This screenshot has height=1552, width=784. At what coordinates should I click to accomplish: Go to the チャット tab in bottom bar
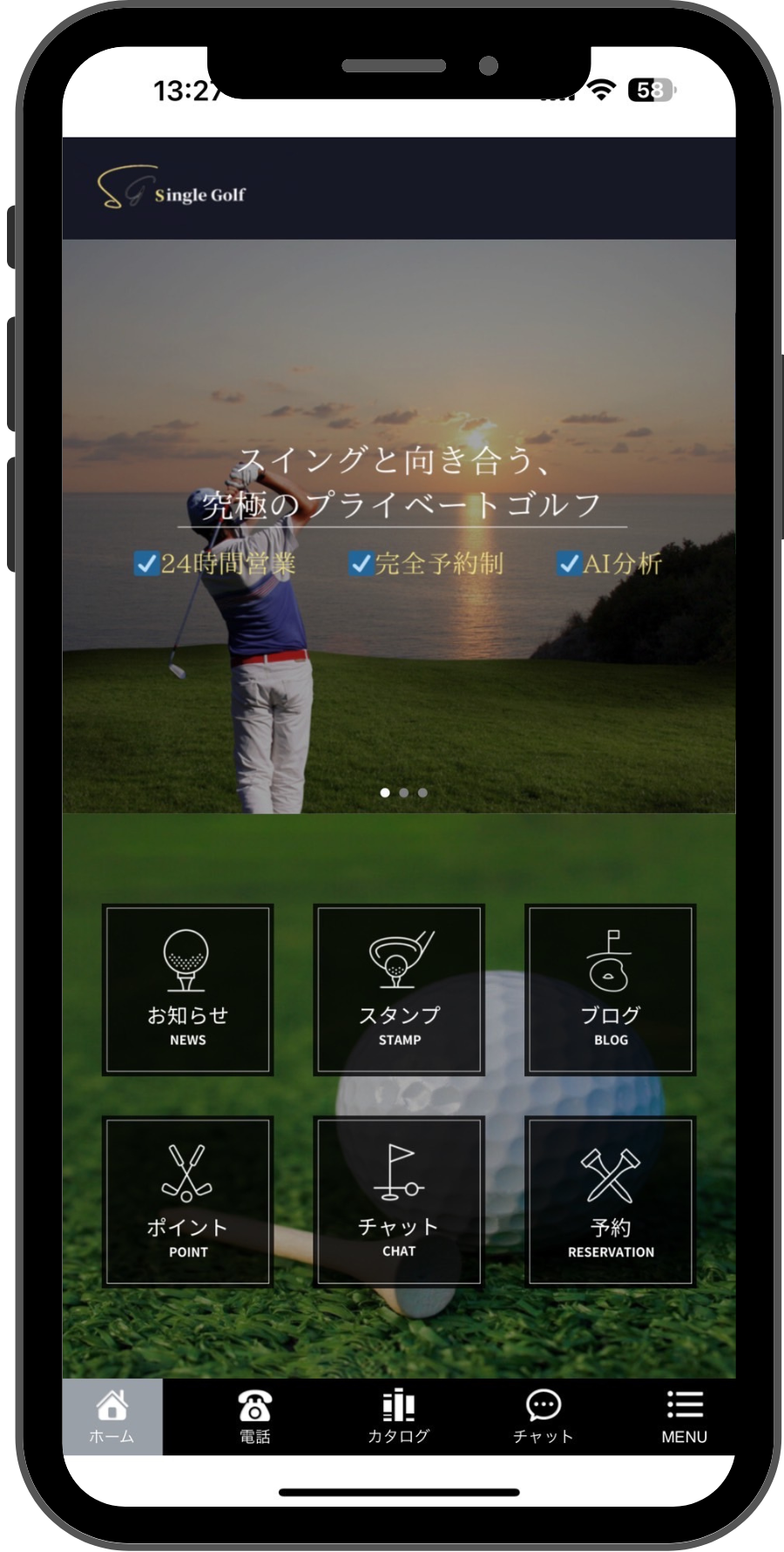pos(543,1417)
